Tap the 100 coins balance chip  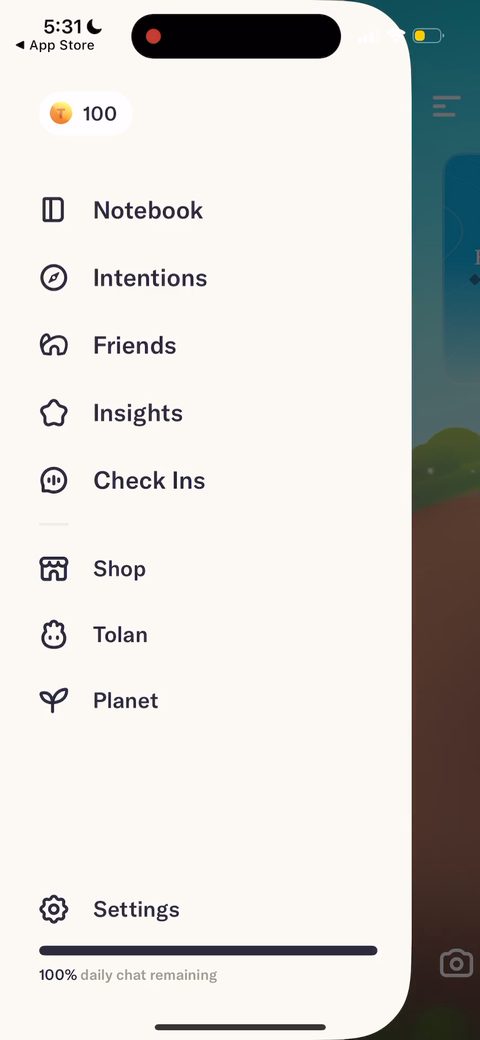click(85, 113)
